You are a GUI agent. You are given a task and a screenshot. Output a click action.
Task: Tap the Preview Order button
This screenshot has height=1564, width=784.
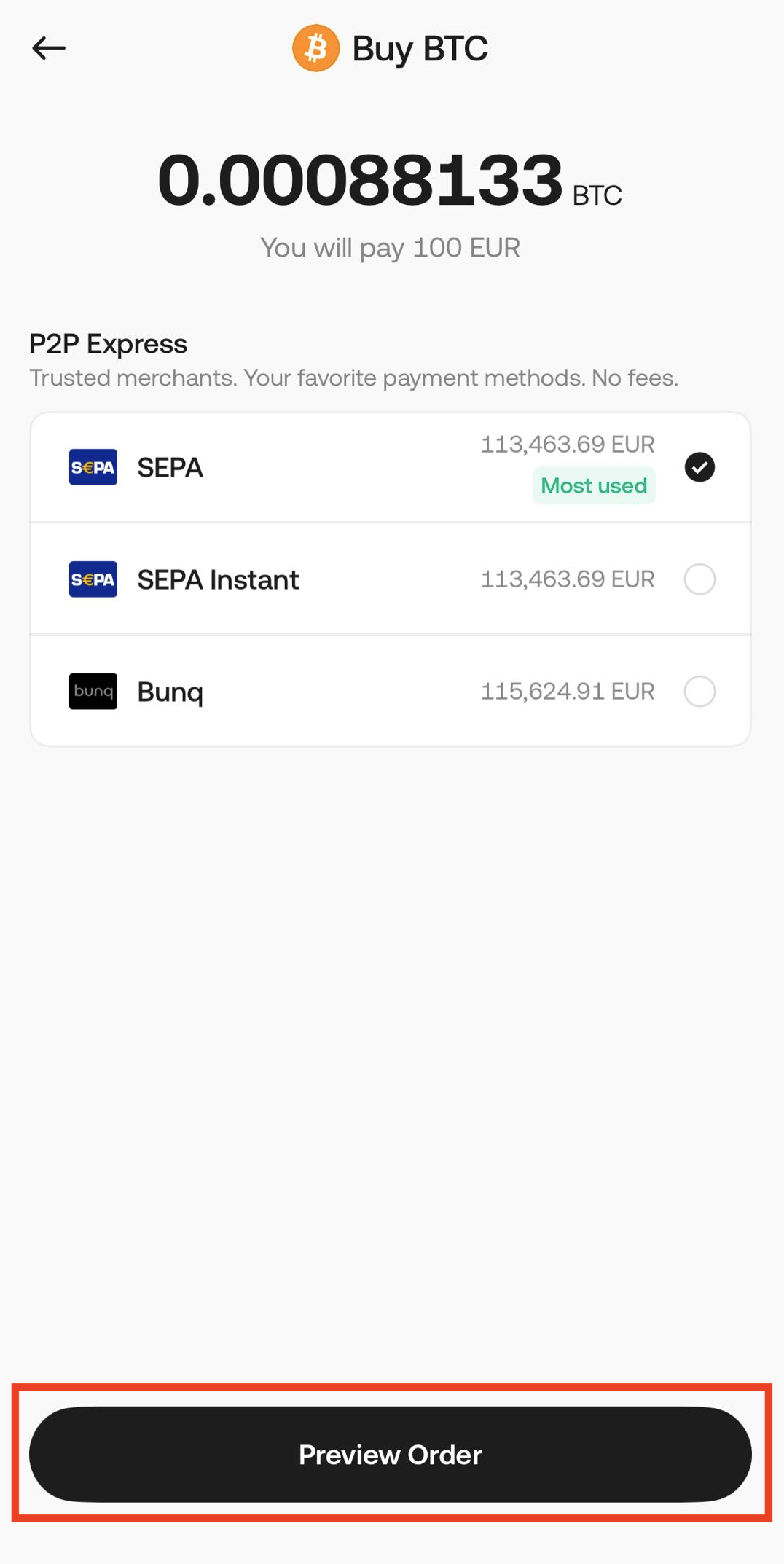point(390,1454)
